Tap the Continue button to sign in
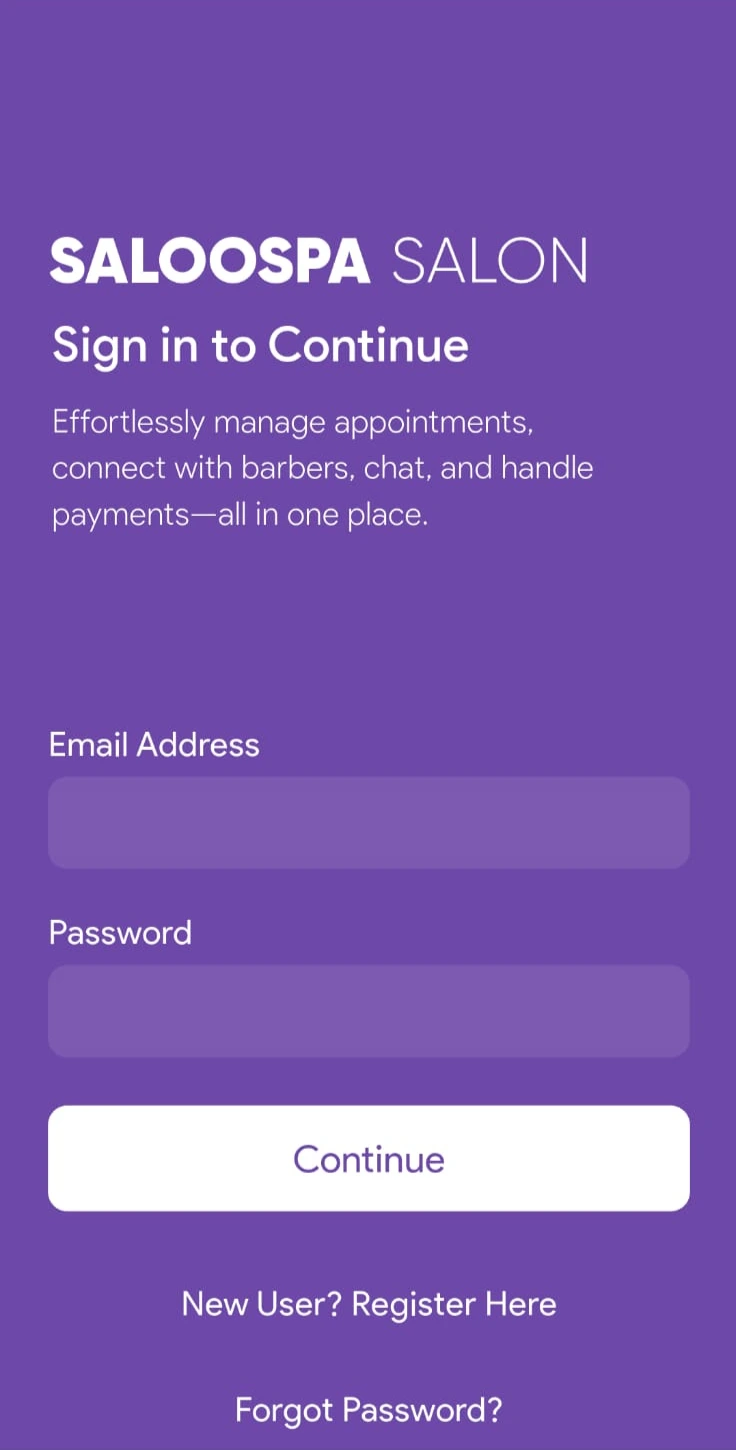The image size is (736, 1450). (x=368, y=1158)
